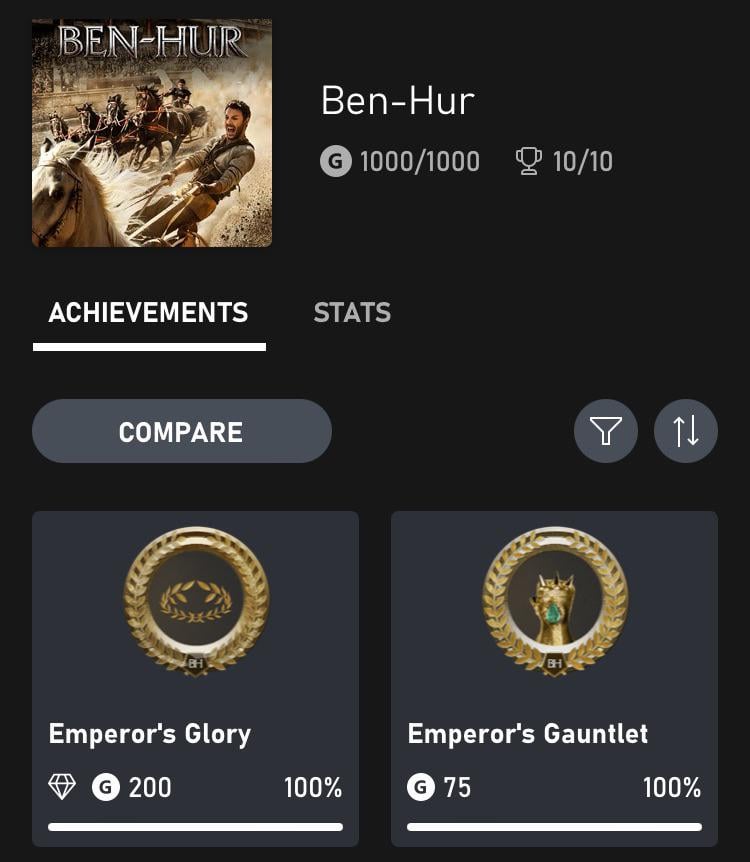
Task: Open the achievements filter
Action: (605, 431)
